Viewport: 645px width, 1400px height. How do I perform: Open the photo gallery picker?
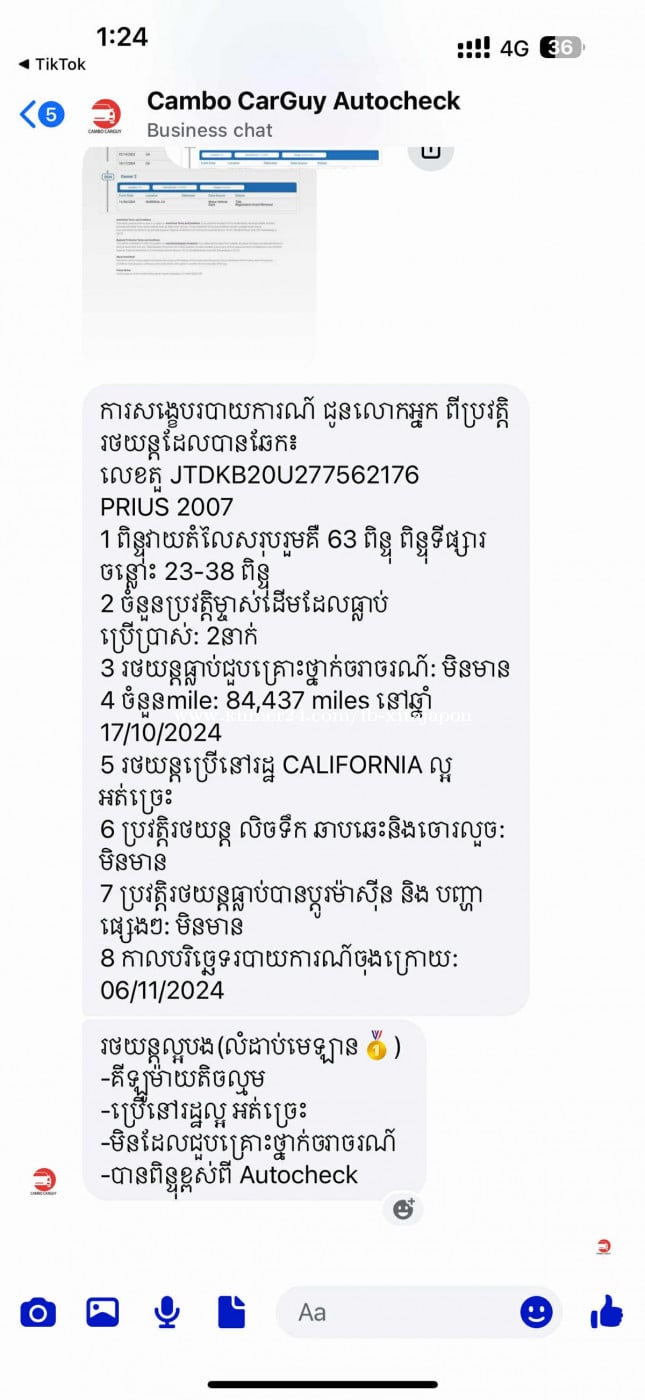(x=103, y=1312)
